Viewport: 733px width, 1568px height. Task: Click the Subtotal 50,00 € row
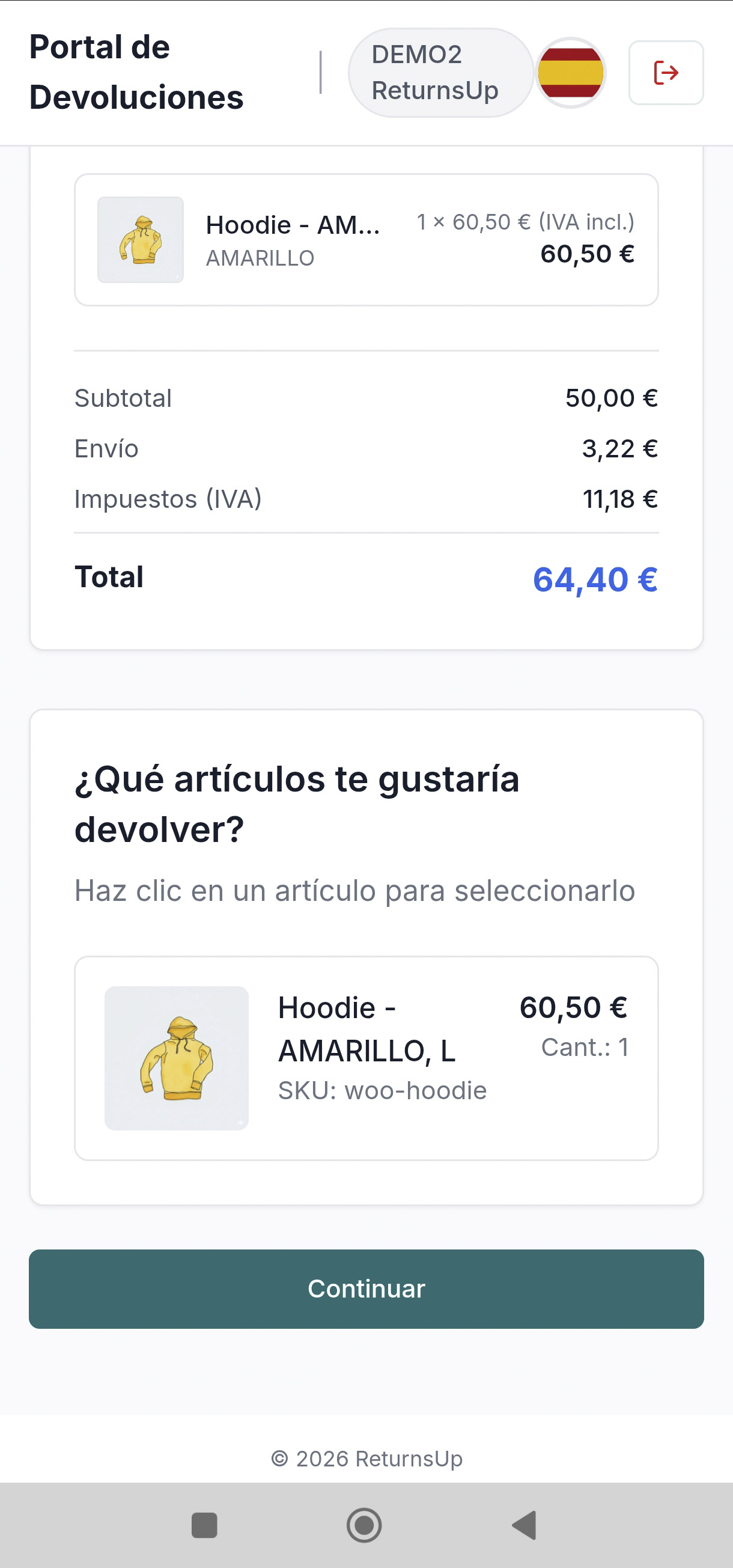(366, 398)
